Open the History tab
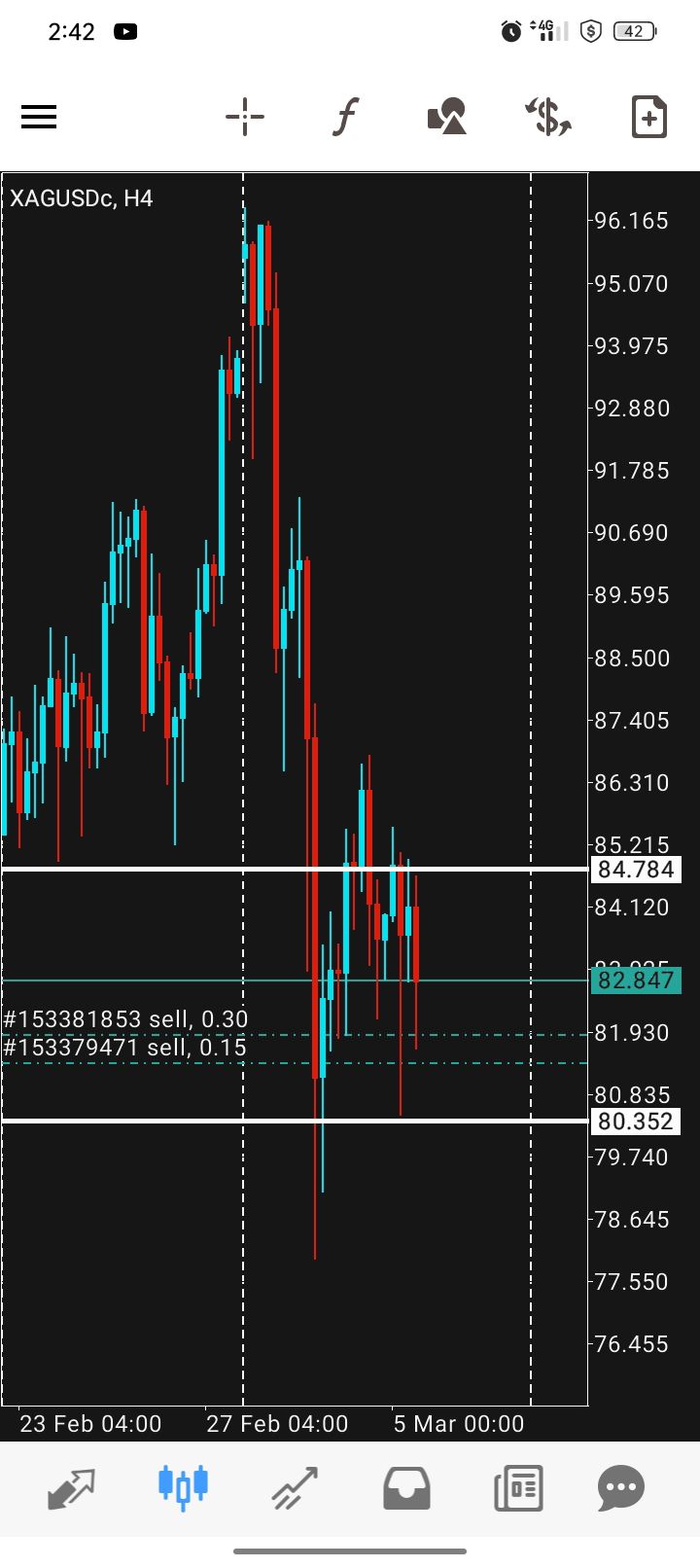 click(406, 1486)
